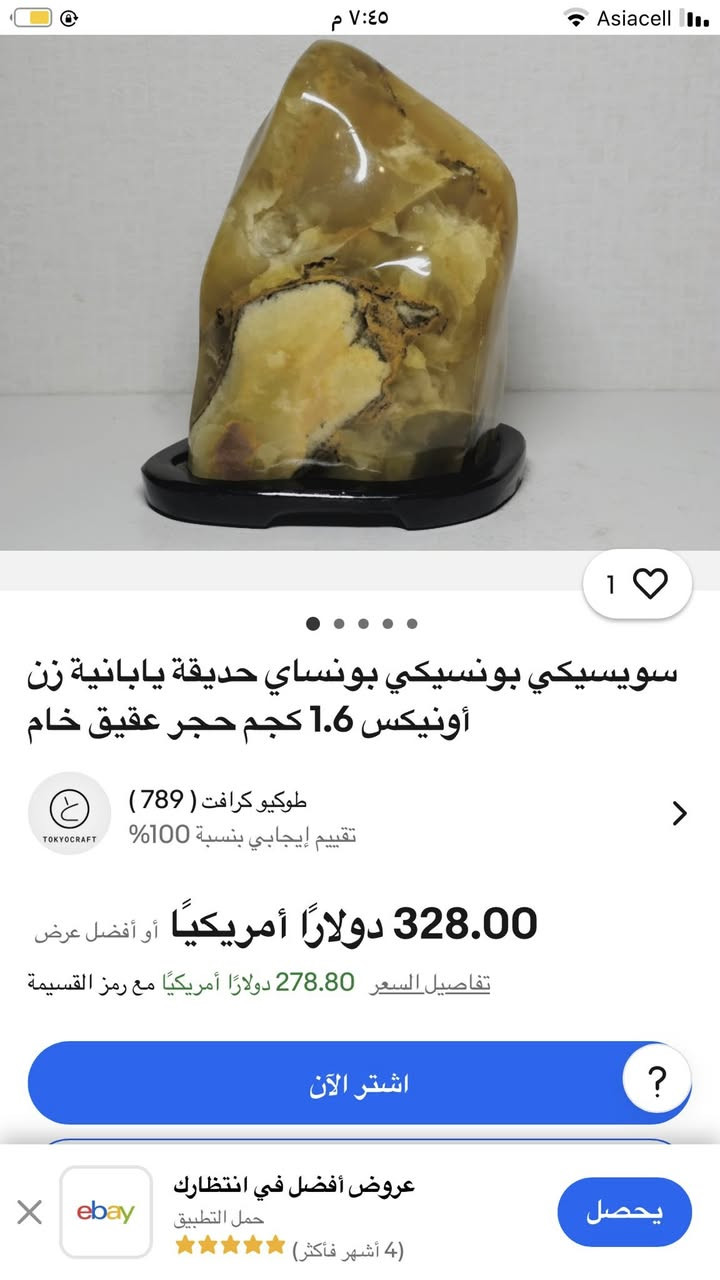The height and width of the screenshot is (1280, 720).
Task: Open the eBay app icon in the banner
Action: [x=104, y=1212]
